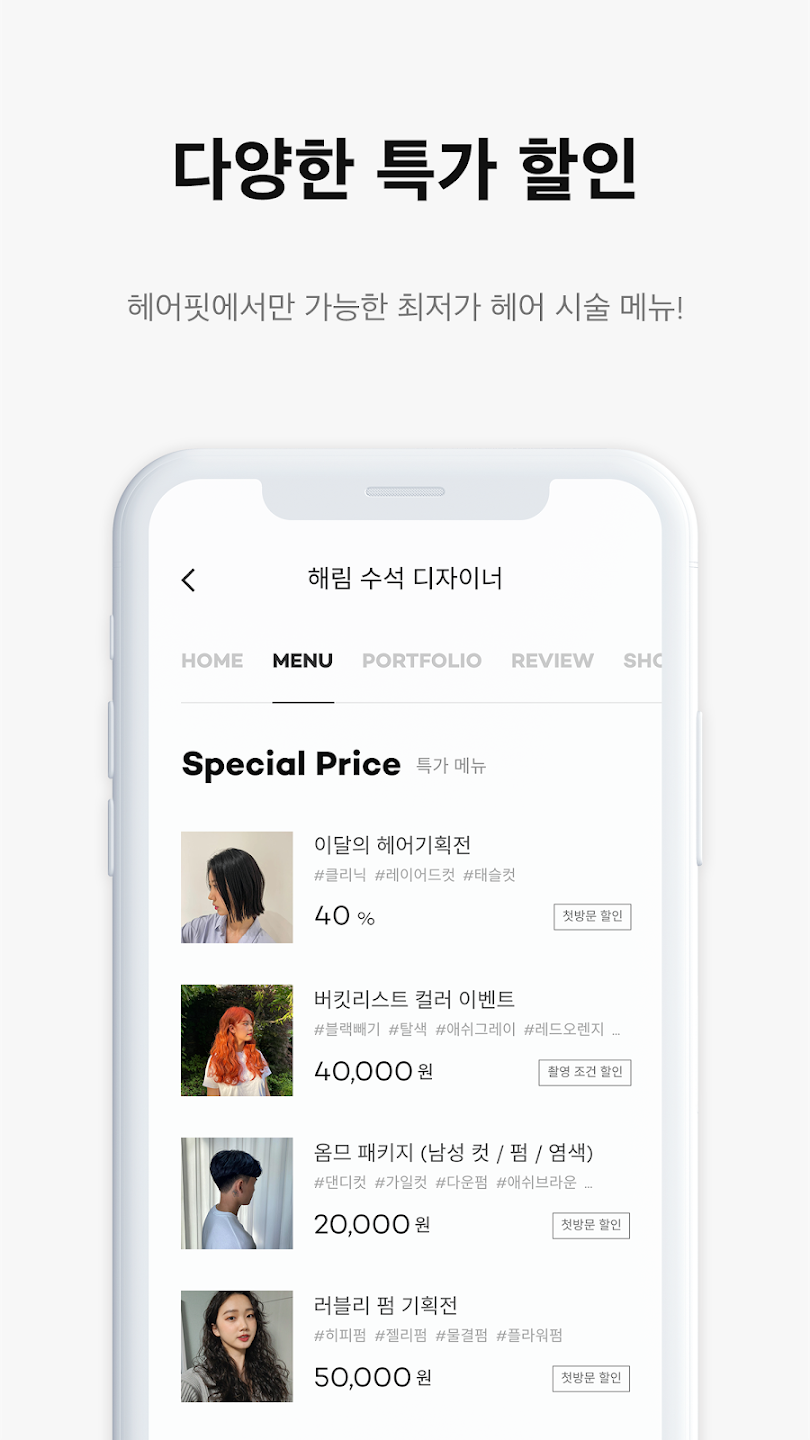The image size is (810, 1440).
Task: Open the short bob hairstyle thumbnail
Action: point(237,886)
